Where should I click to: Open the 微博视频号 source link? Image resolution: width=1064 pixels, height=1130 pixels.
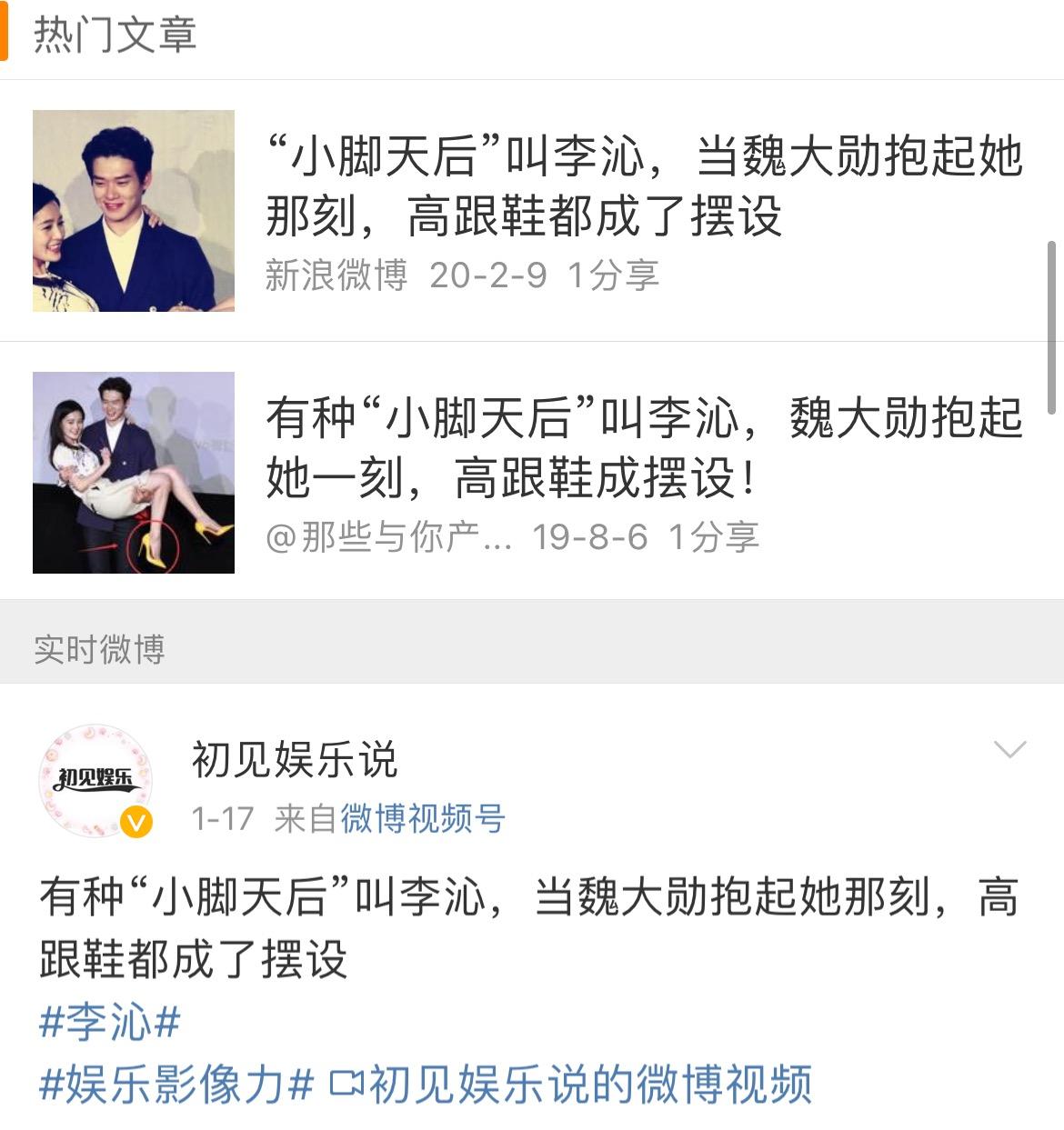(x=423, y=819)
